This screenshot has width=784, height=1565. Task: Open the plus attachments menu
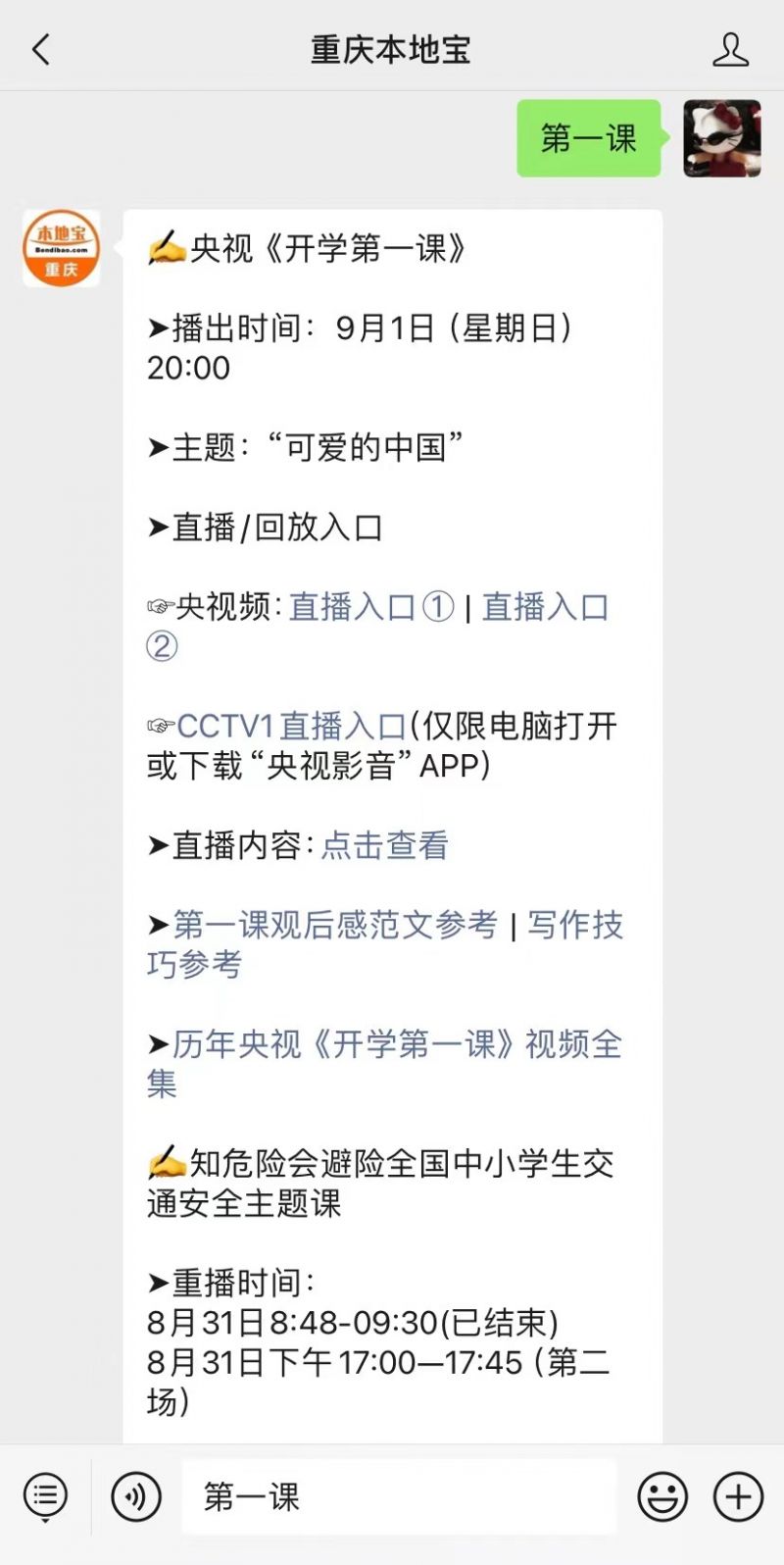(x=738, y=1496)
